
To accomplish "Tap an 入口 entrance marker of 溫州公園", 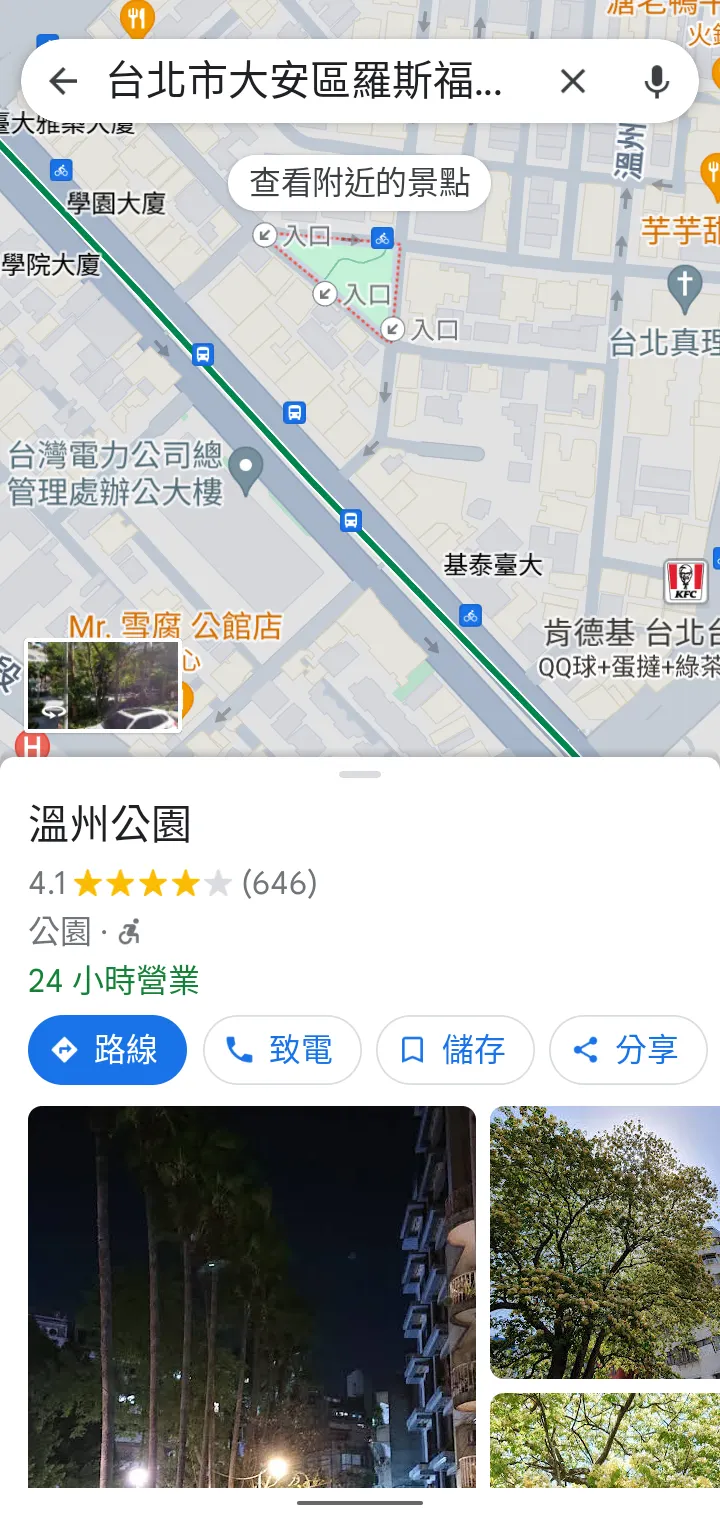I will [x=325, y=294].
